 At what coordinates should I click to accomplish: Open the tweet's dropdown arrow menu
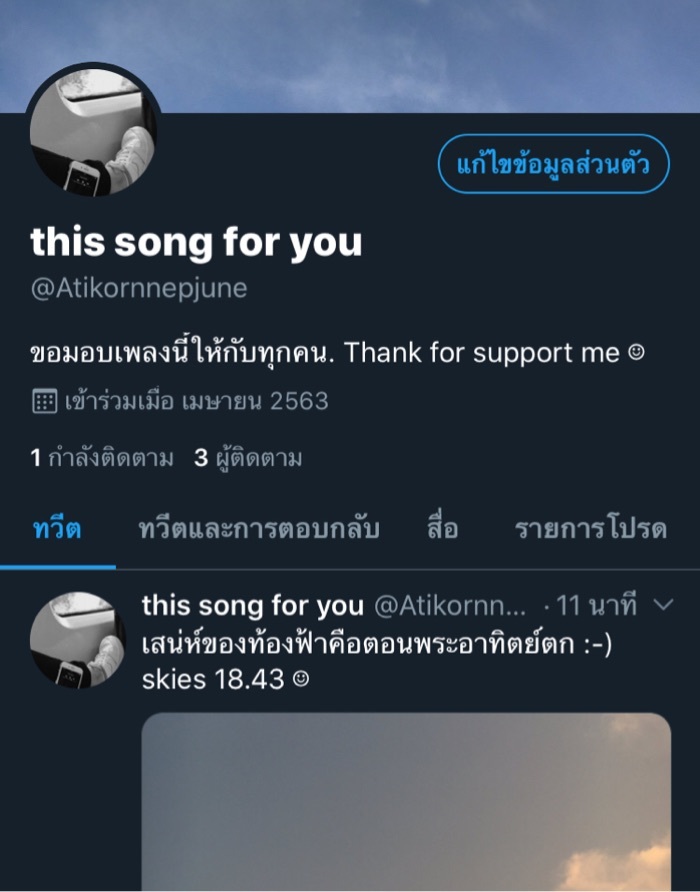[x=663, y=605]
